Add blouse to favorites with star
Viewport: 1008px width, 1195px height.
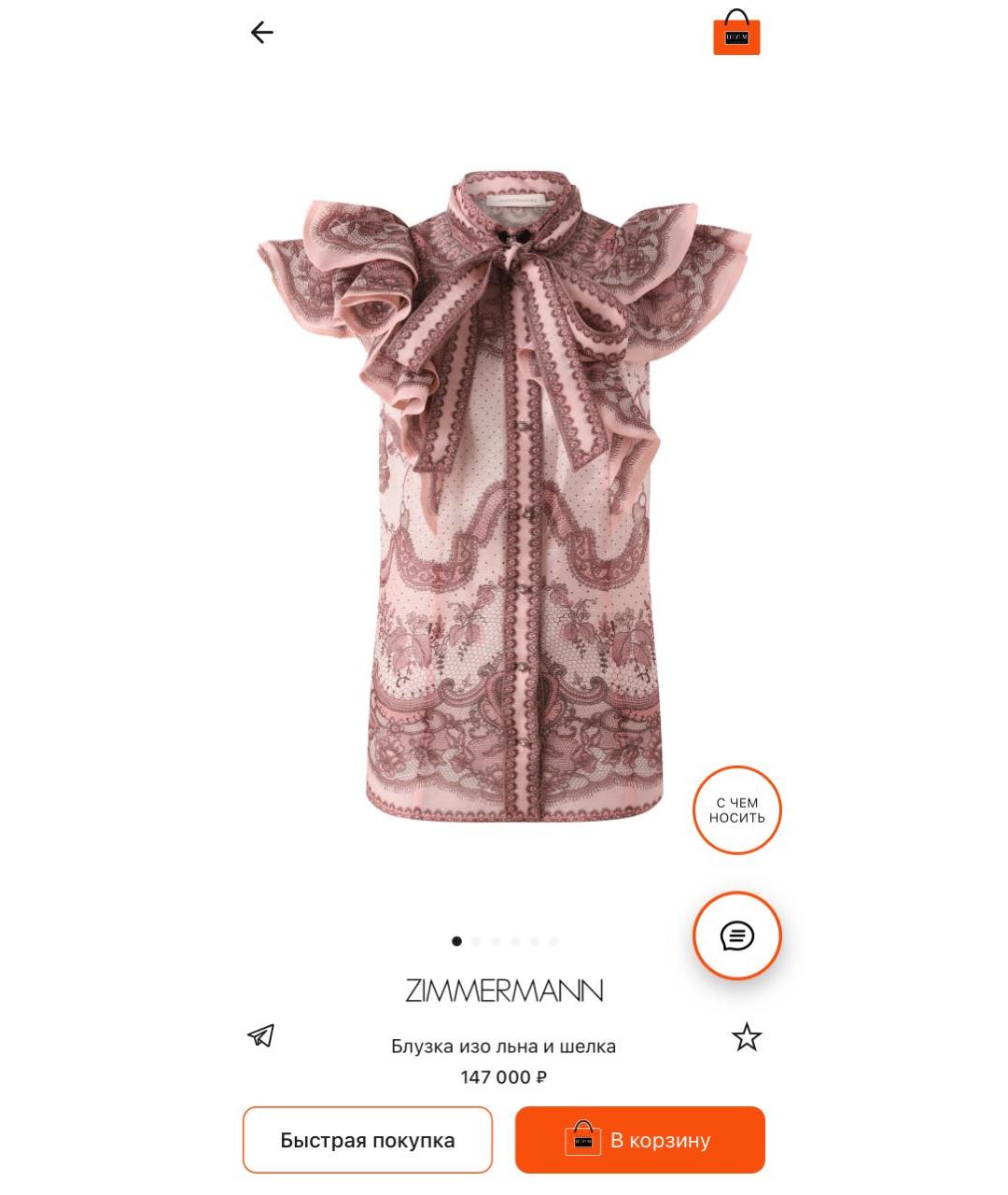point(747,1037)
